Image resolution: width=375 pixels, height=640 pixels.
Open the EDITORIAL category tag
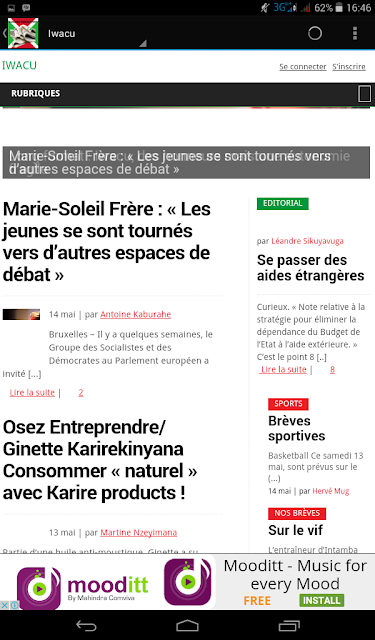click(x=282, y=203)
